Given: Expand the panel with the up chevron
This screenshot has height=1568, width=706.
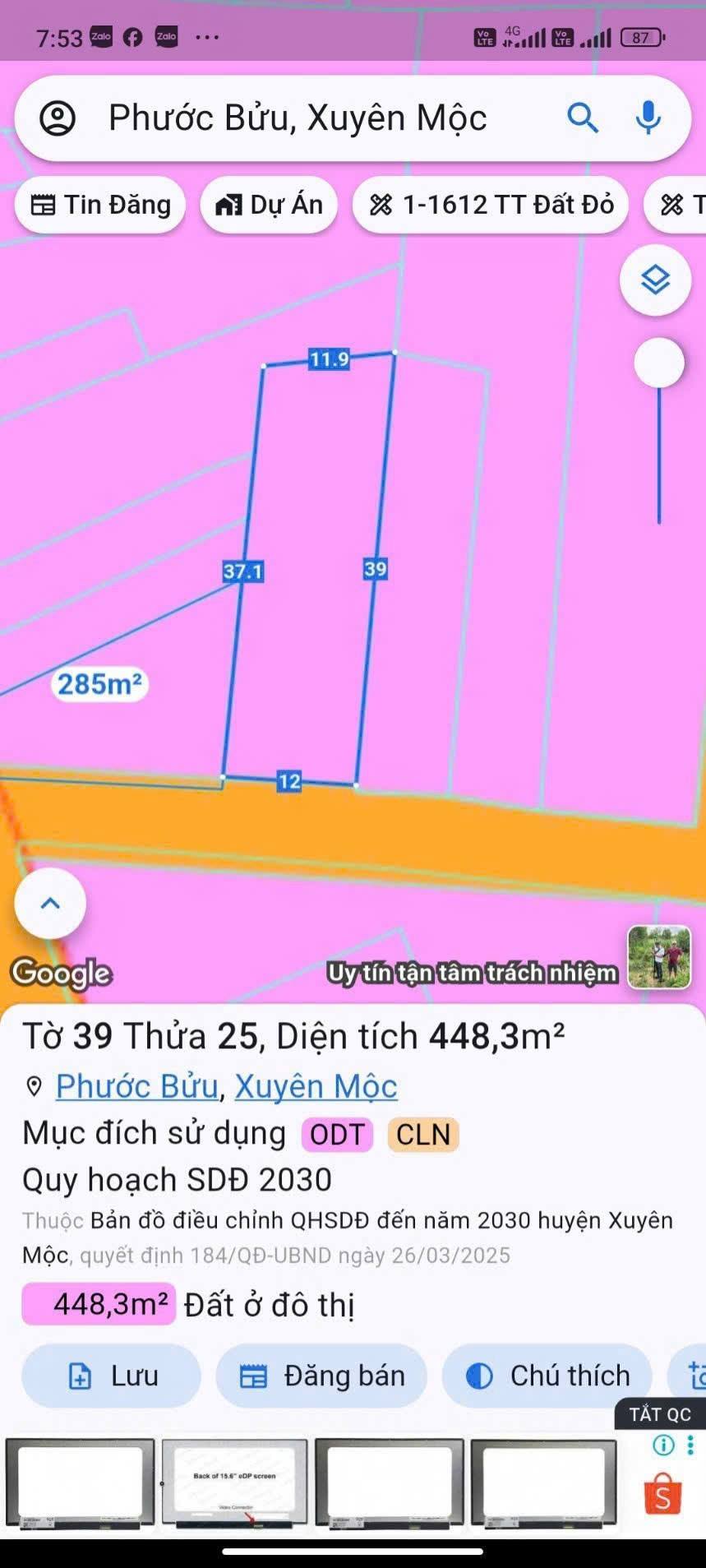Looking at the screenshot, I should [x=50, y=903].
